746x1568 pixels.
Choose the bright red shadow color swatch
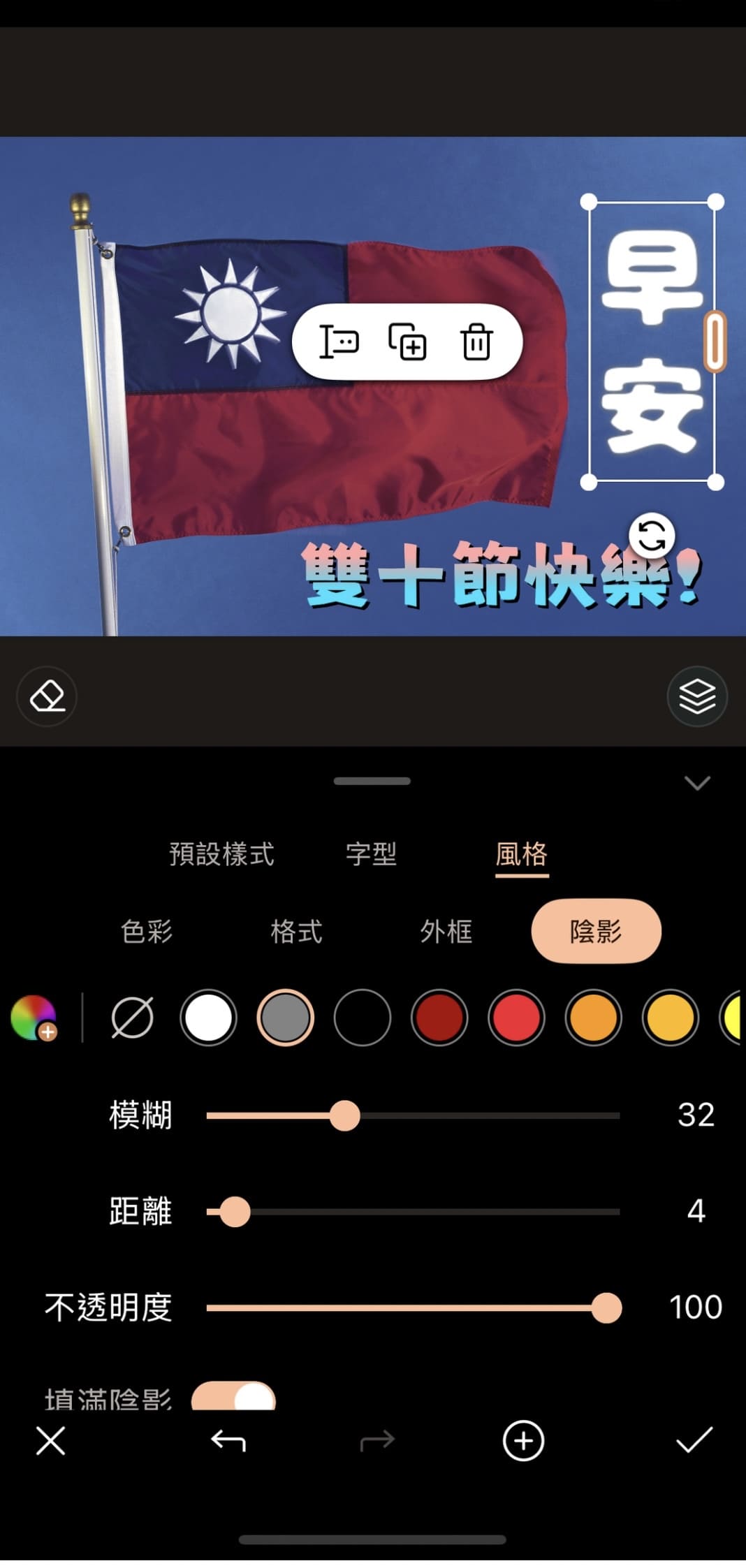(516, 1018)
